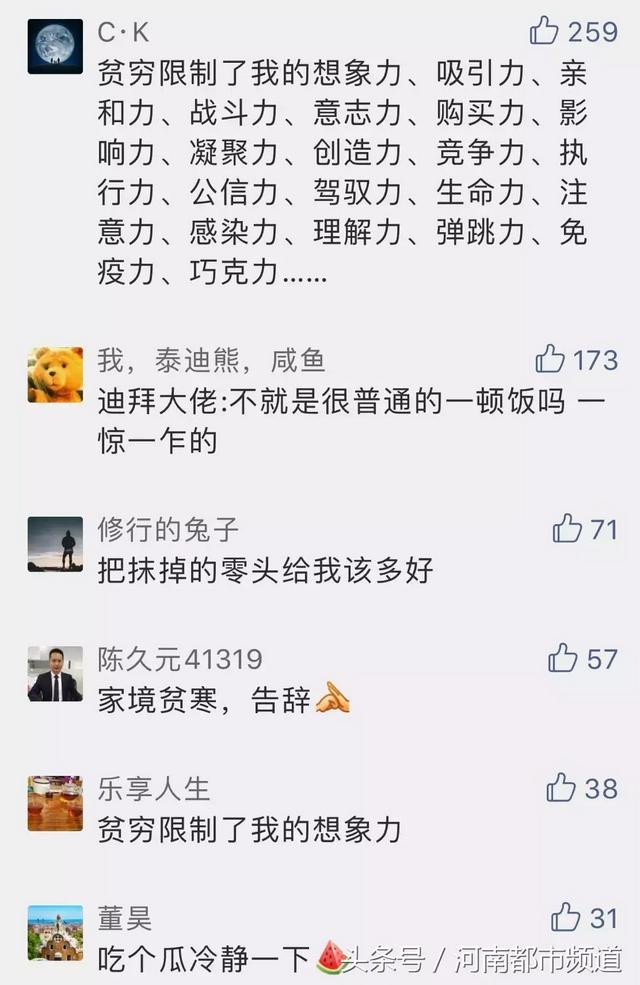
Task: Like the comment by 我，泰迪熊，咸鱼
Action: pyautogui.click(x=550, y=359)
